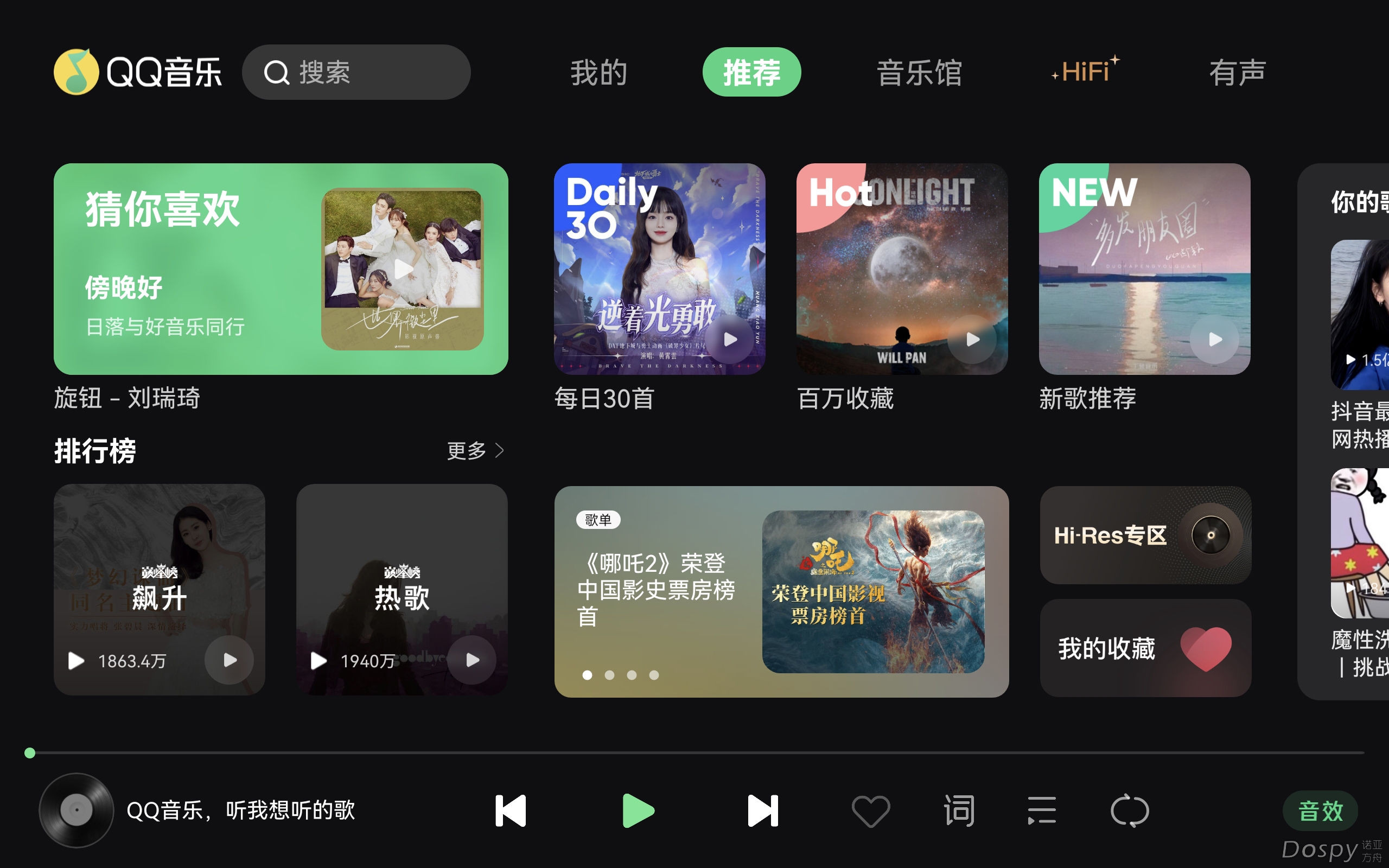Image resolution: width=1389 pixels, height=868 pixels.
Task: Open the 猜你喜欢 card
Action: (x=280, y=269)
